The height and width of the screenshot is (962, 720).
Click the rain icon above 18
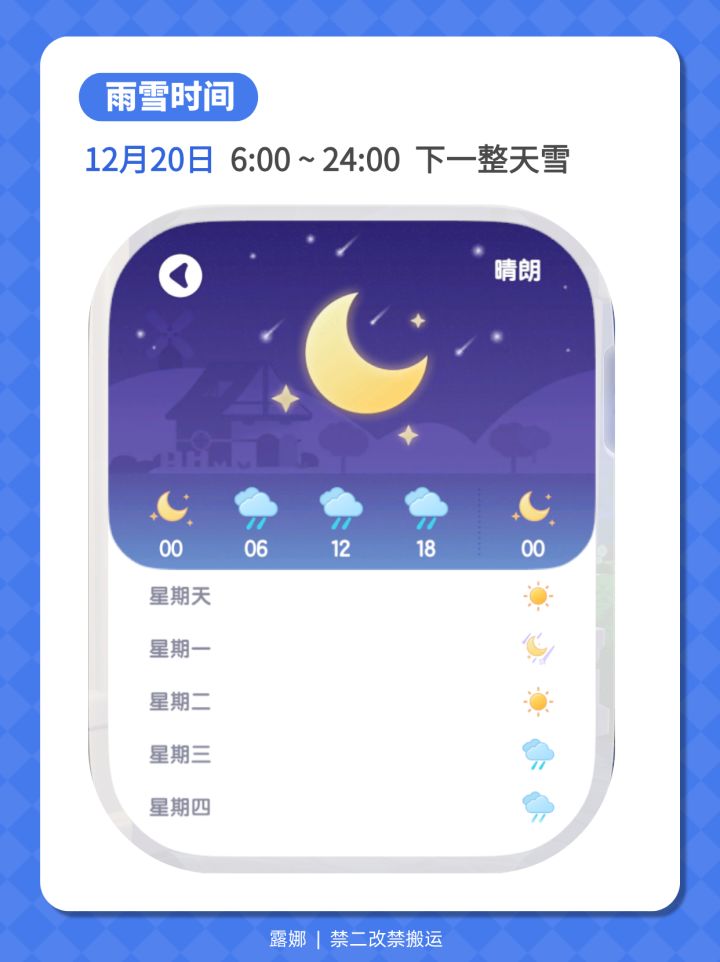click(x=427, y=508)
